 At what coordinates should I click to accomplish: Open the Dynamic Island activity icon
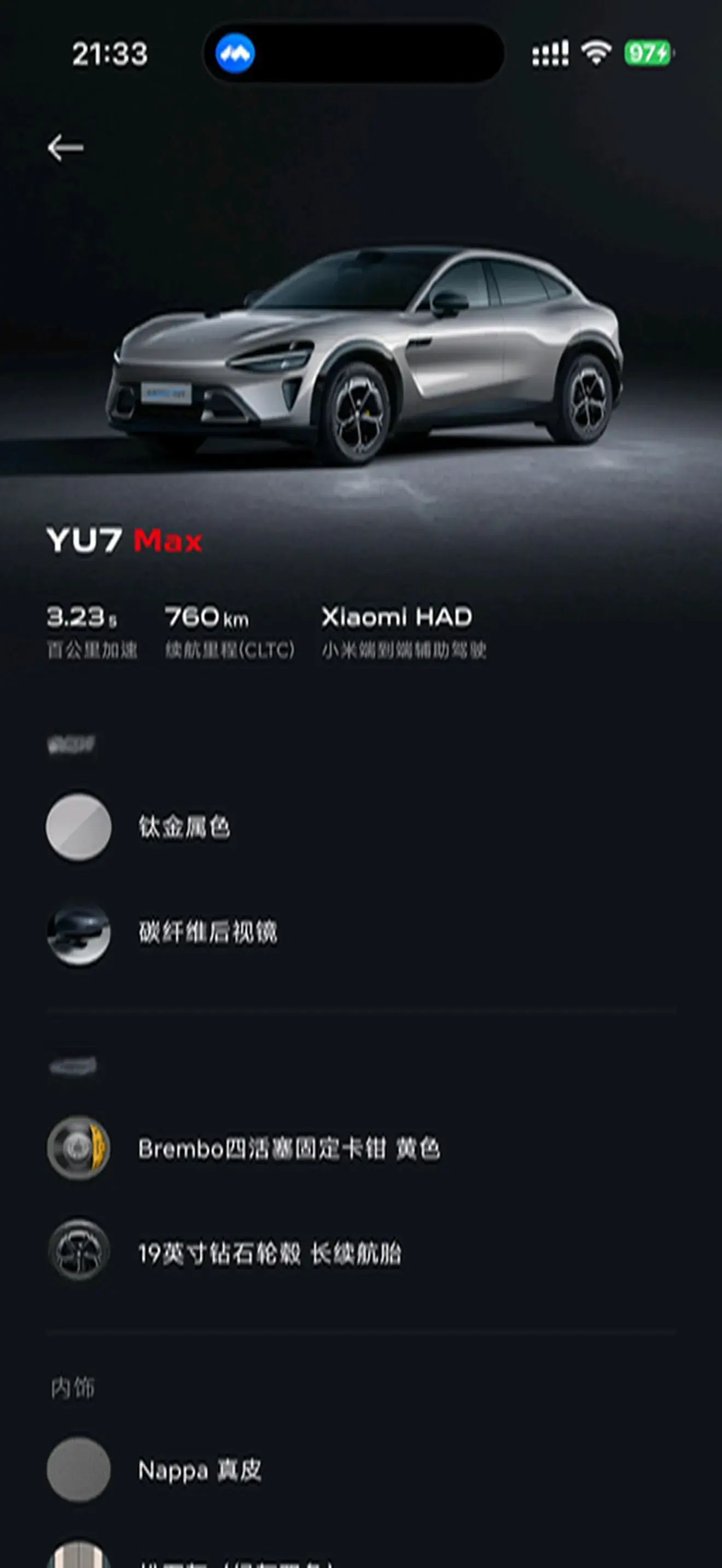(236, 54)
